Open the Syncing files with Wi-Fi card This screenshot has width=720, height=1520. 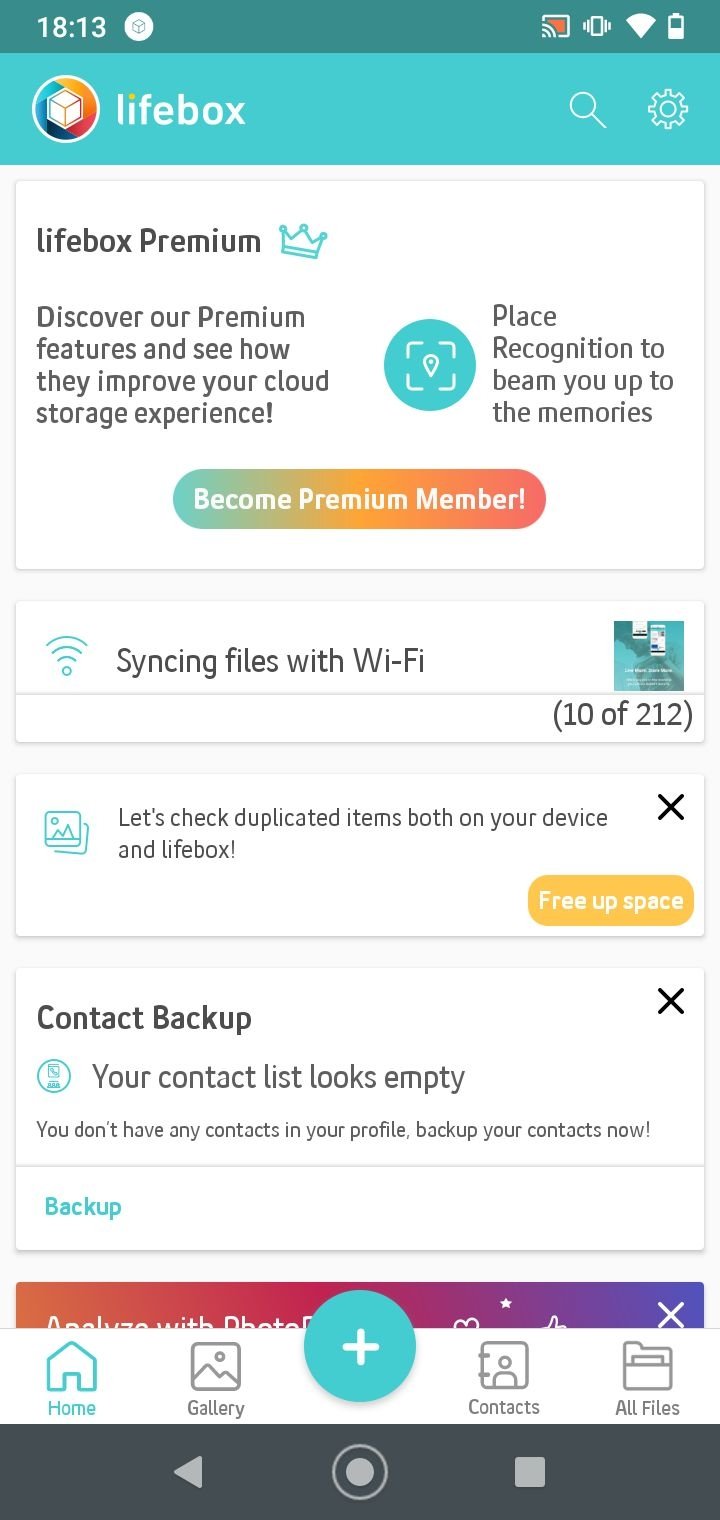tap(360, 671)
